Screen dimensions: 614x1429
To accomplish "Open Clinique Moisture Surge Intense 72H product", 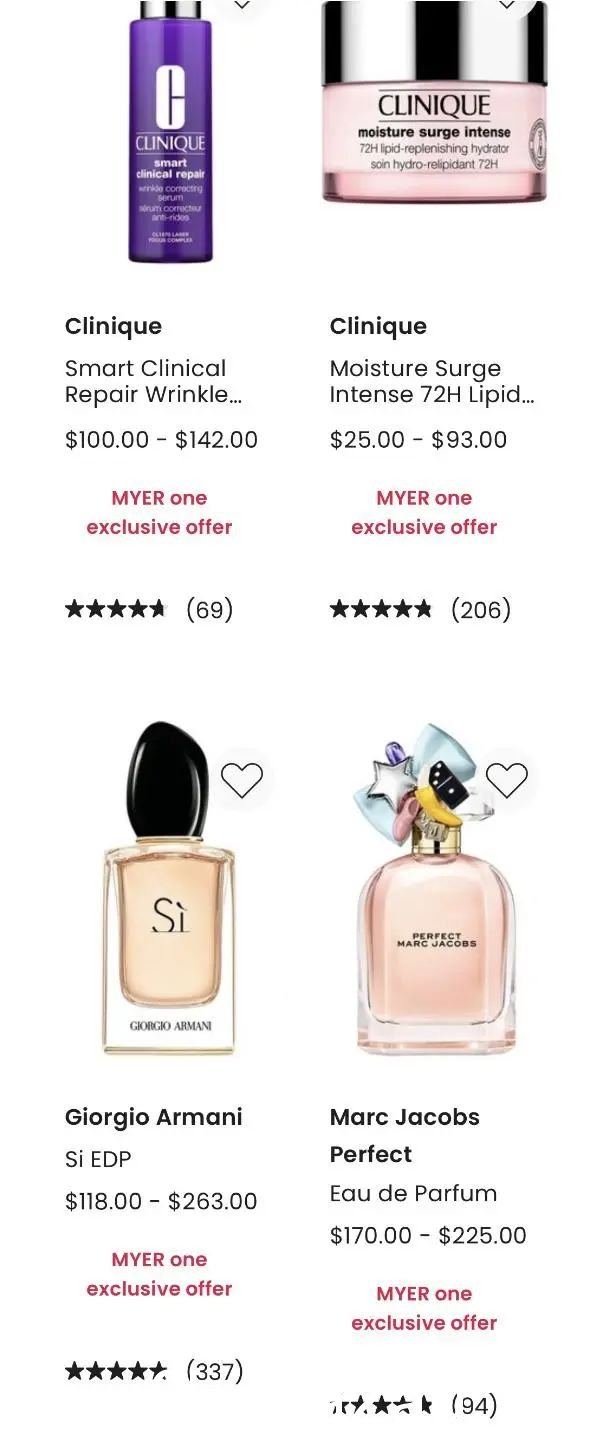I will (x=431, y=381).
